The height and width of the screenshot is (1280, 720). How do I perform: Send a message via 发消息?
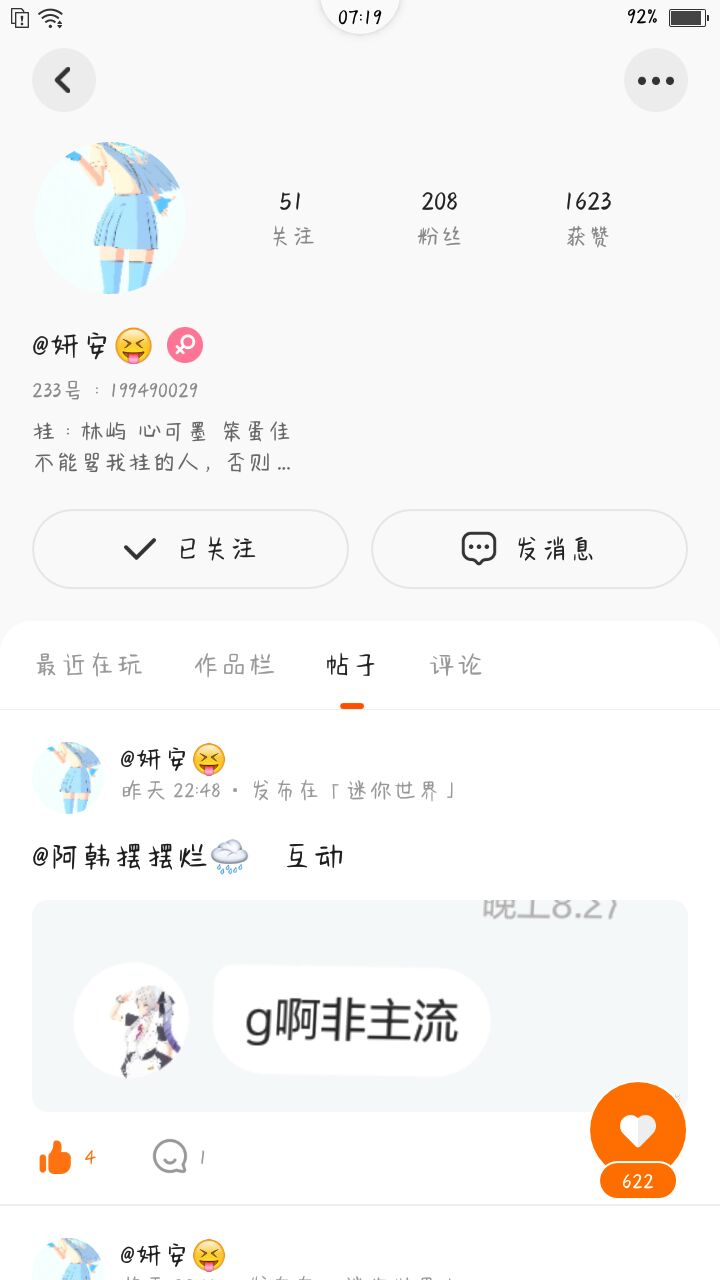(529, 549)
